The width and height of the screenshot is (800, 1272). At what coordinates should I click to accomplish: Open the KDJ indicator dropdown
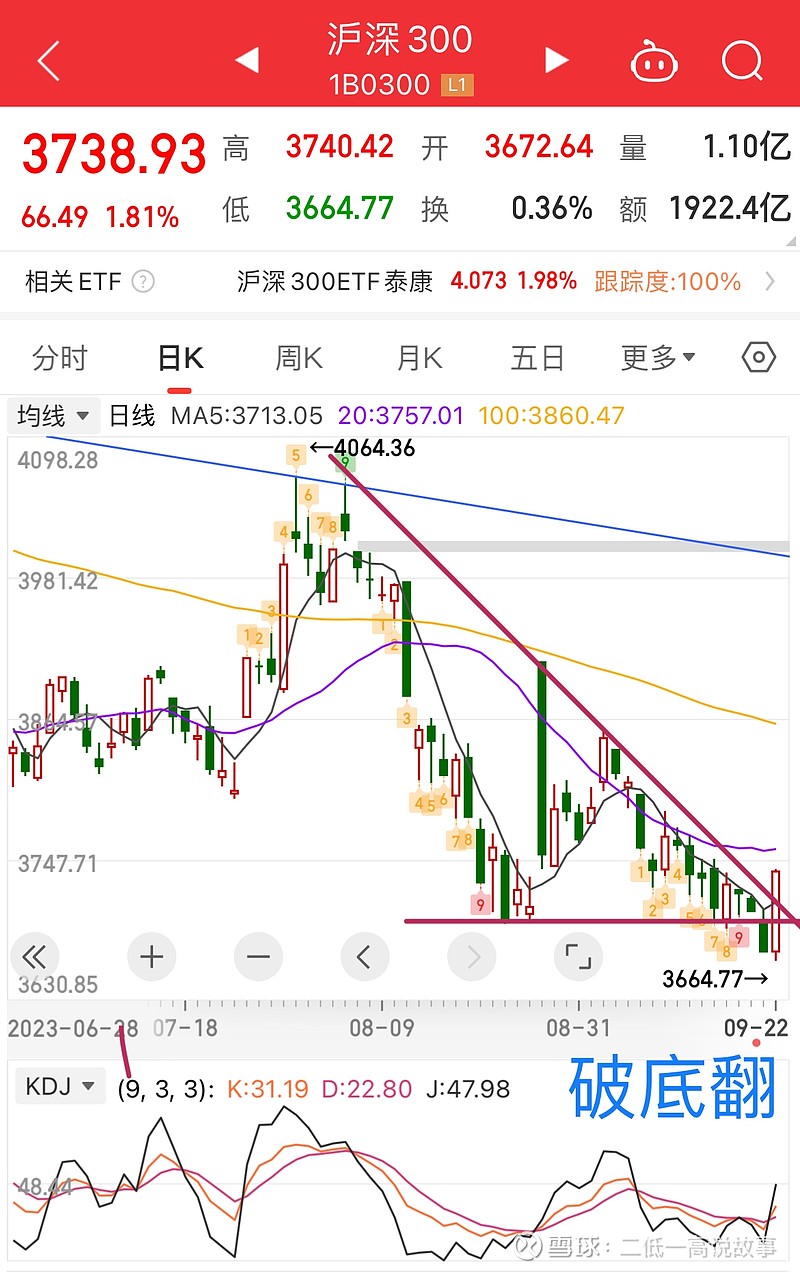[60, 1086]
